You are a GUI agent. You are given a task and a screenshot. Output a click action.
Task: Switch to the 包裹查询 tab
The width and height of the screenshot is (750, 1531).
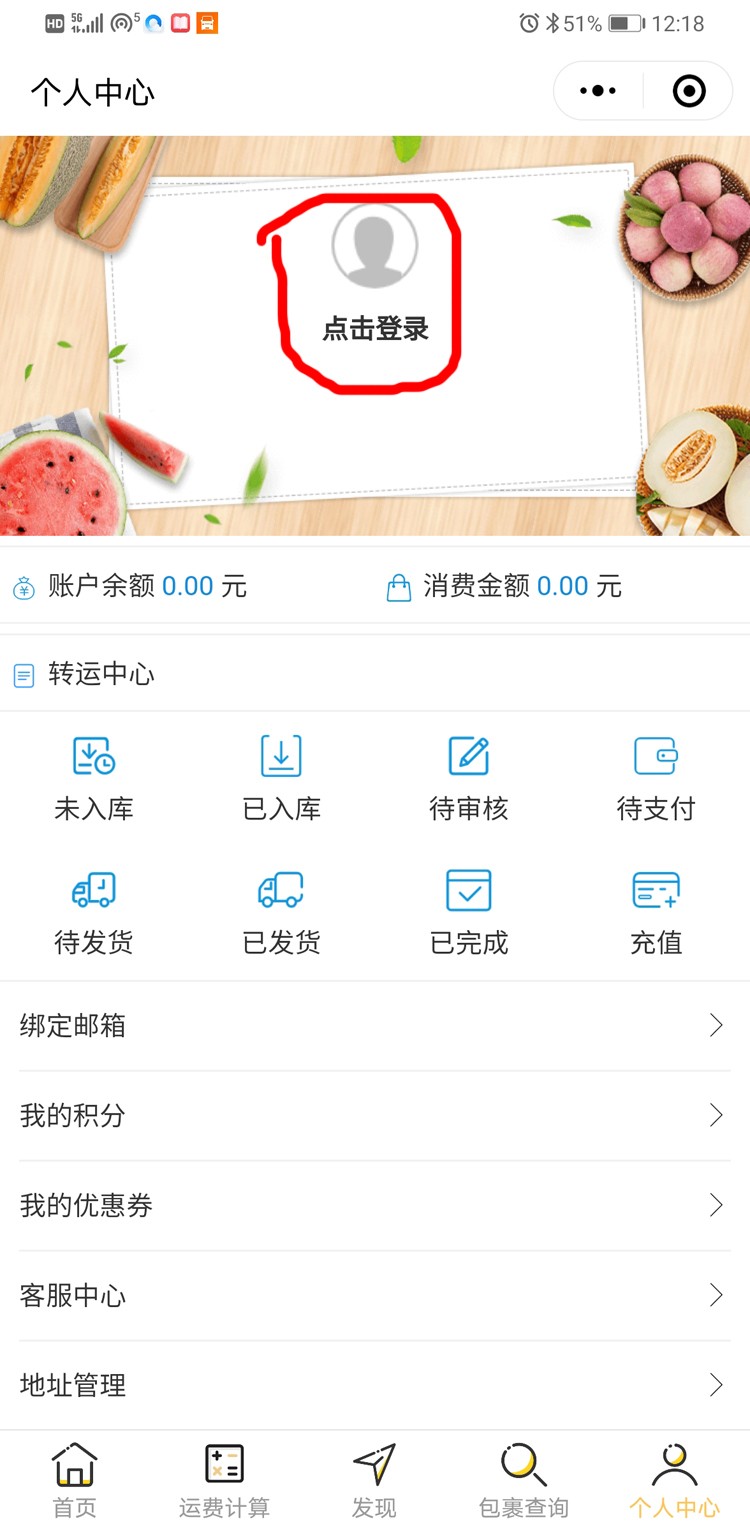click(x=524, y=1480)
